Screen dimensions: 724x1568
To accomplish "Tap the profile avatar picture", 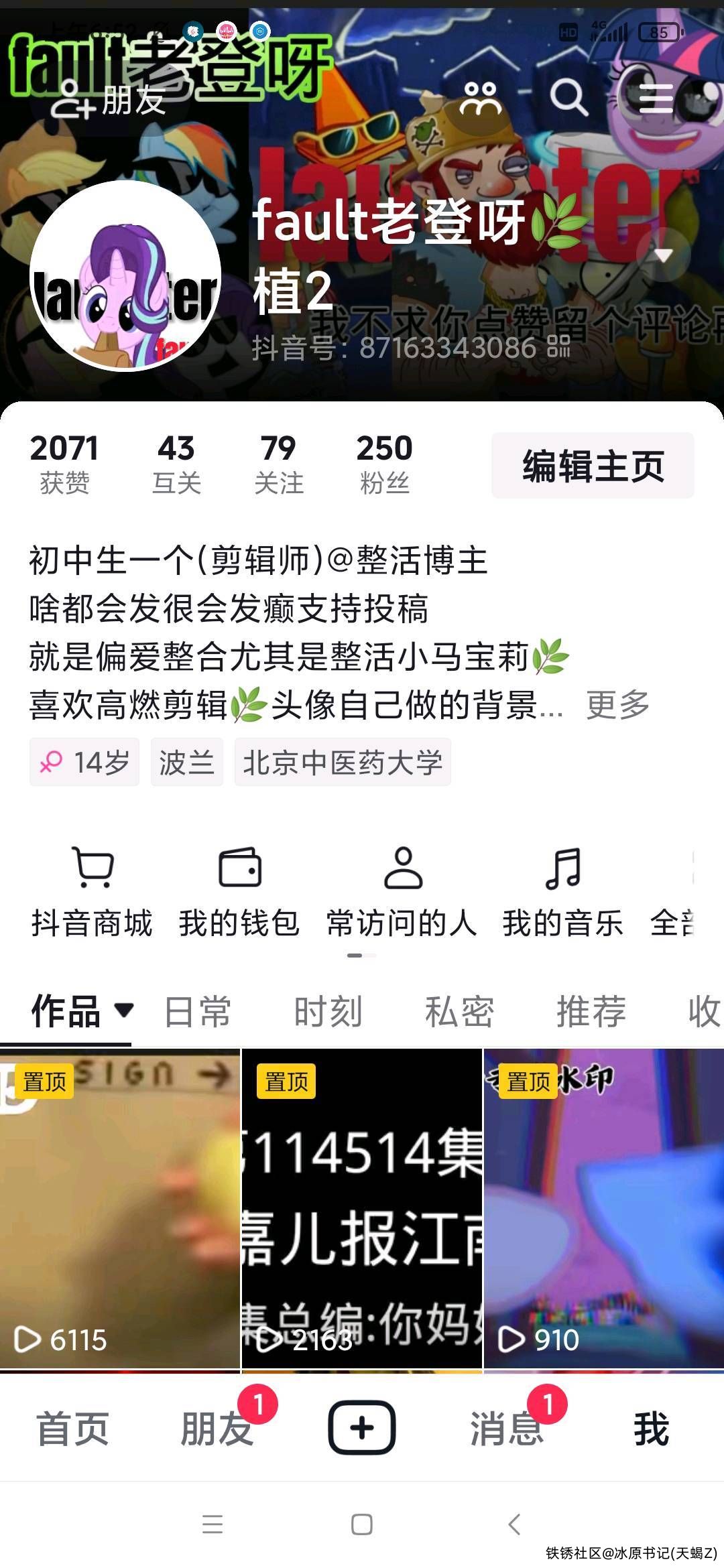I will coord(125,275).
